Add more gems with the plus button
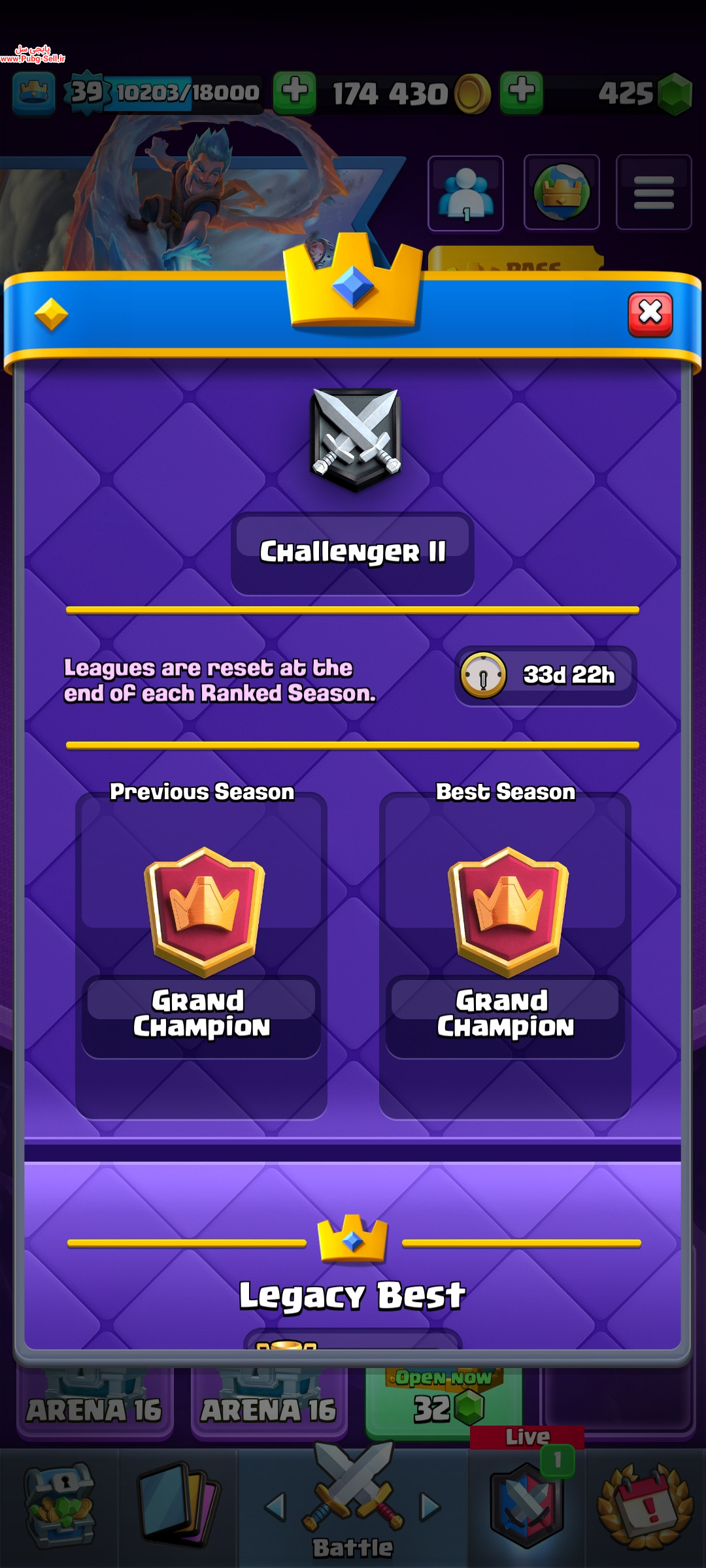 click(x=522, y=93)
